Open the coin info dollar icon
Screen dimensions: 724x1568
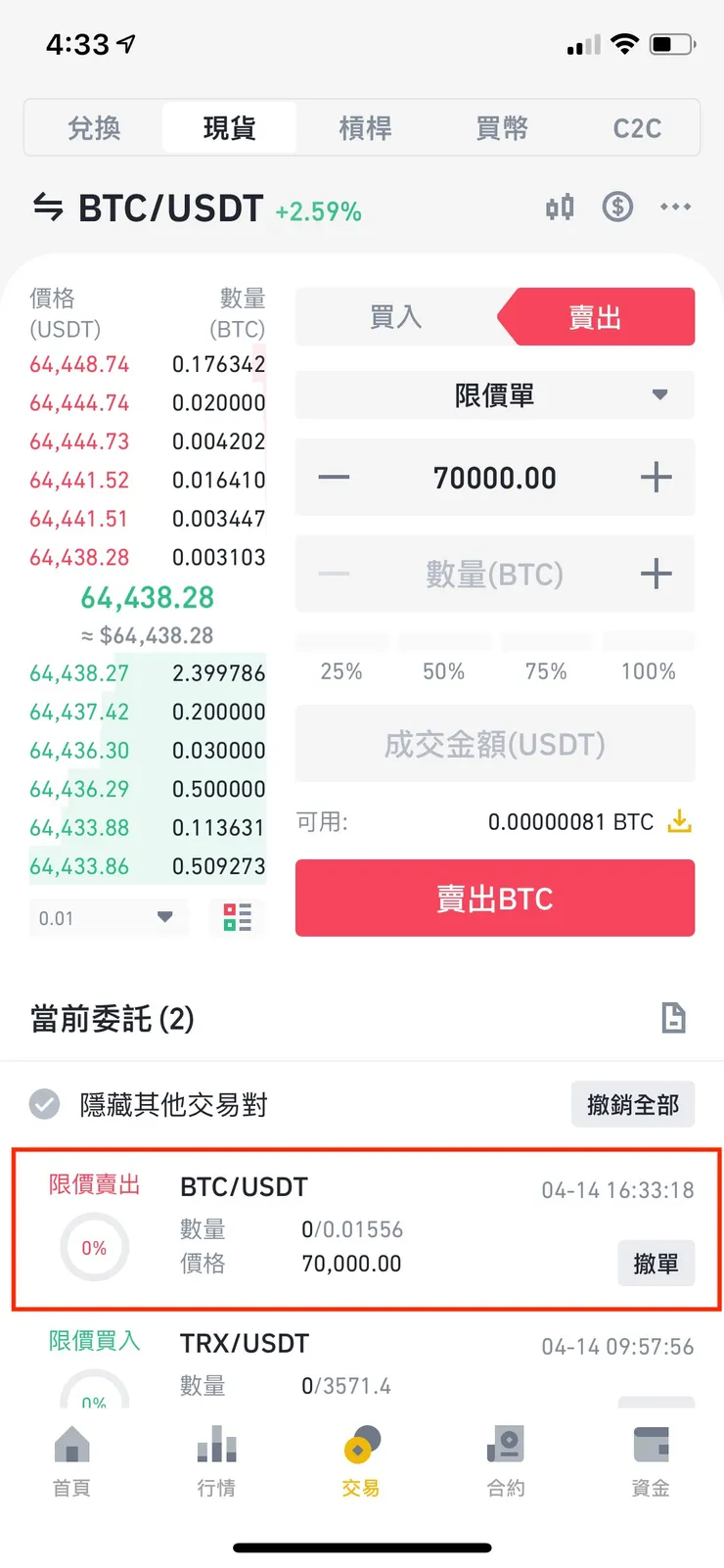617,207
